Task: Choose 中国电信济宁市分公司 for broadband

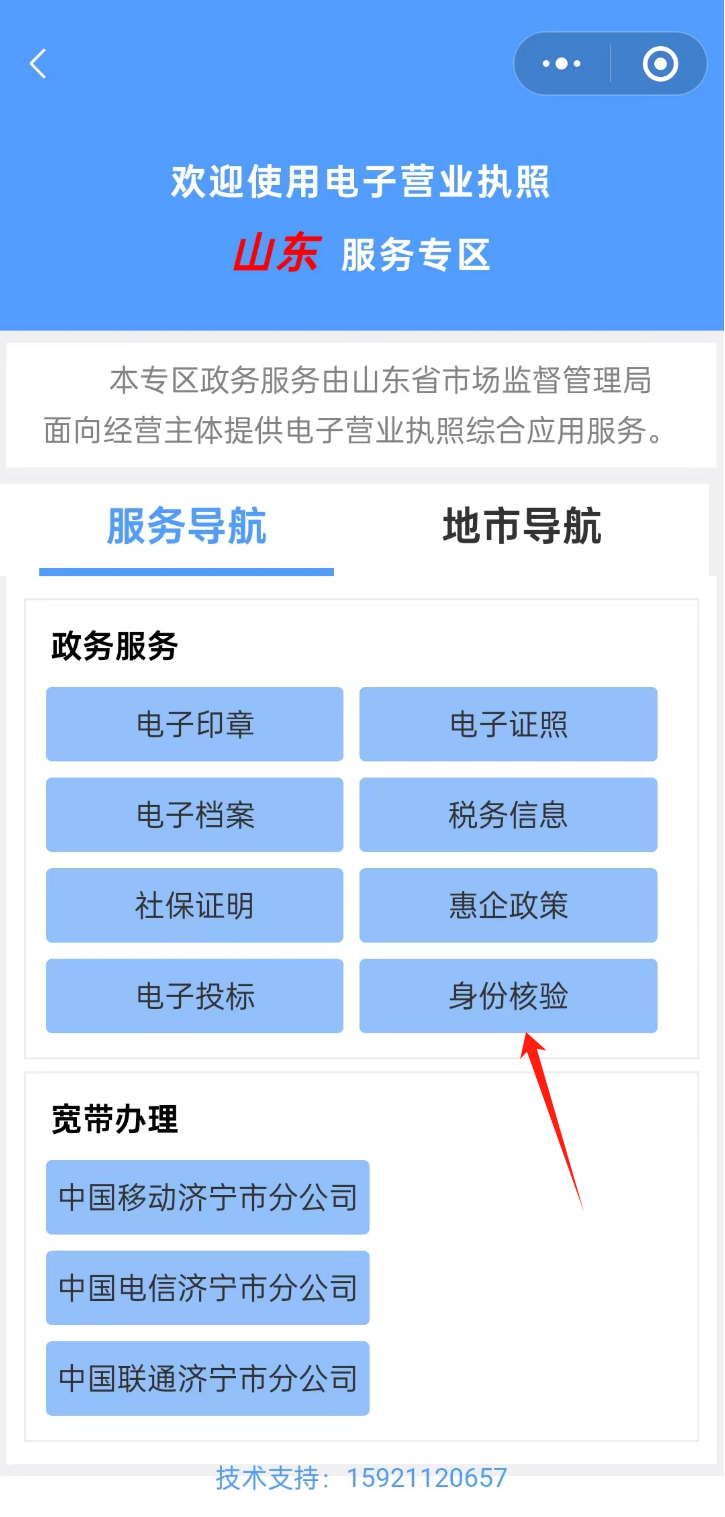Action: 208,1288
